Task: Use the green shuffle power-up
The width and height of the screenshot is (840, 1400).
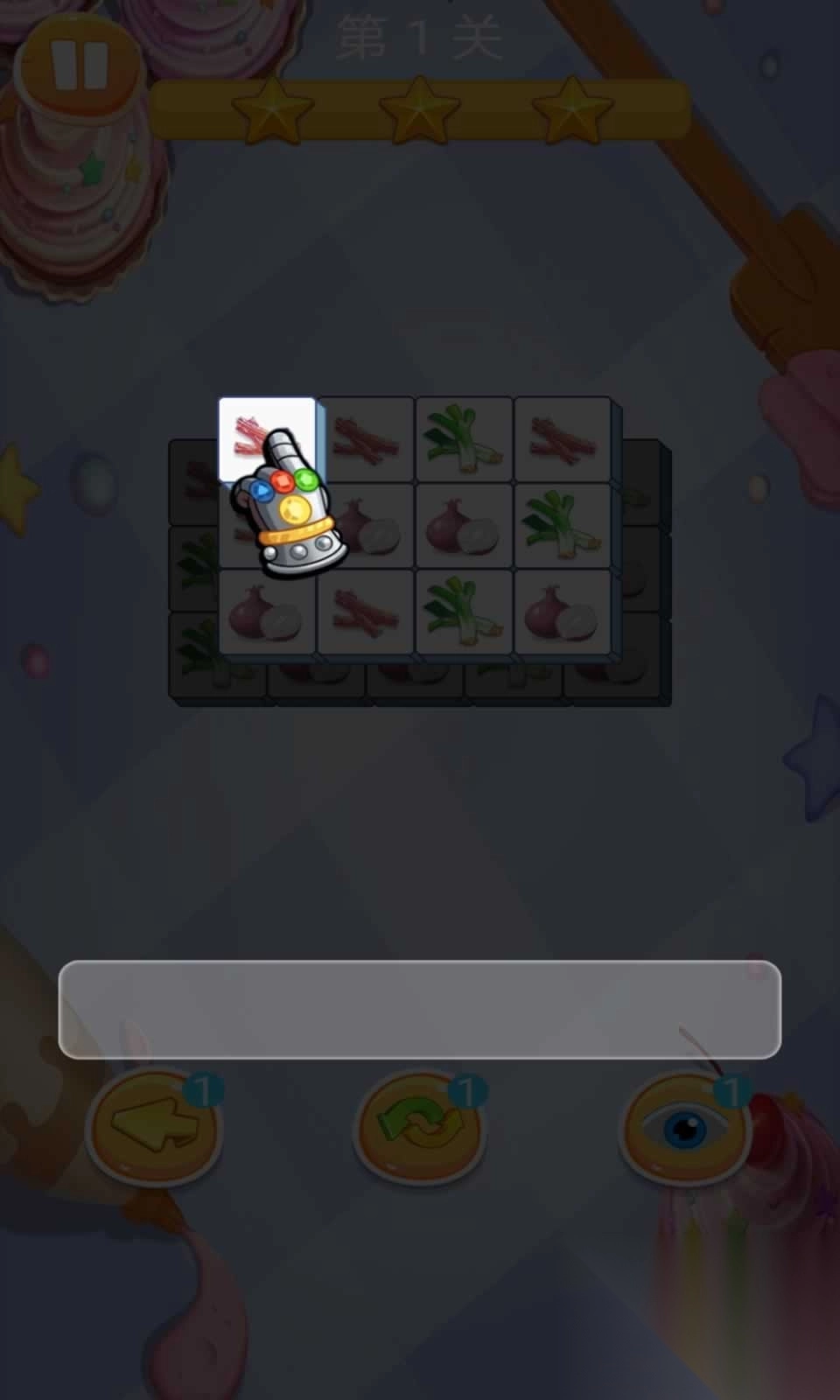Action: click(x=419, y=1128)
